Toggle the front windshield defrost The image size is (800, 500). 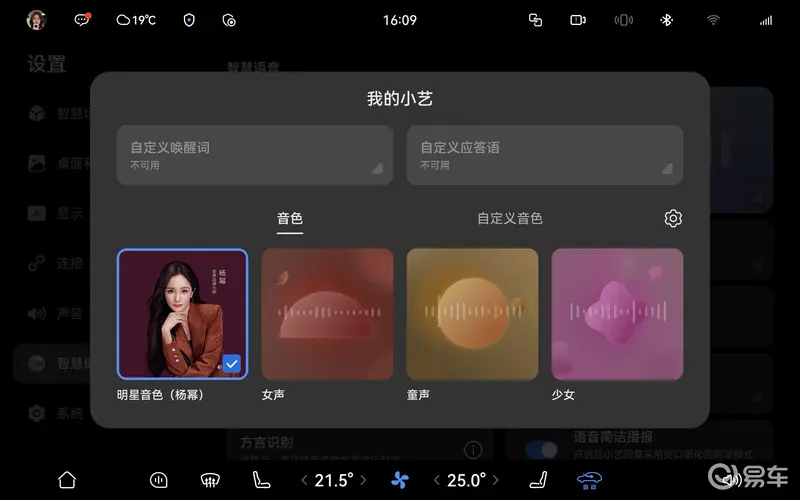pyautogui.click(x=209, y=480)
